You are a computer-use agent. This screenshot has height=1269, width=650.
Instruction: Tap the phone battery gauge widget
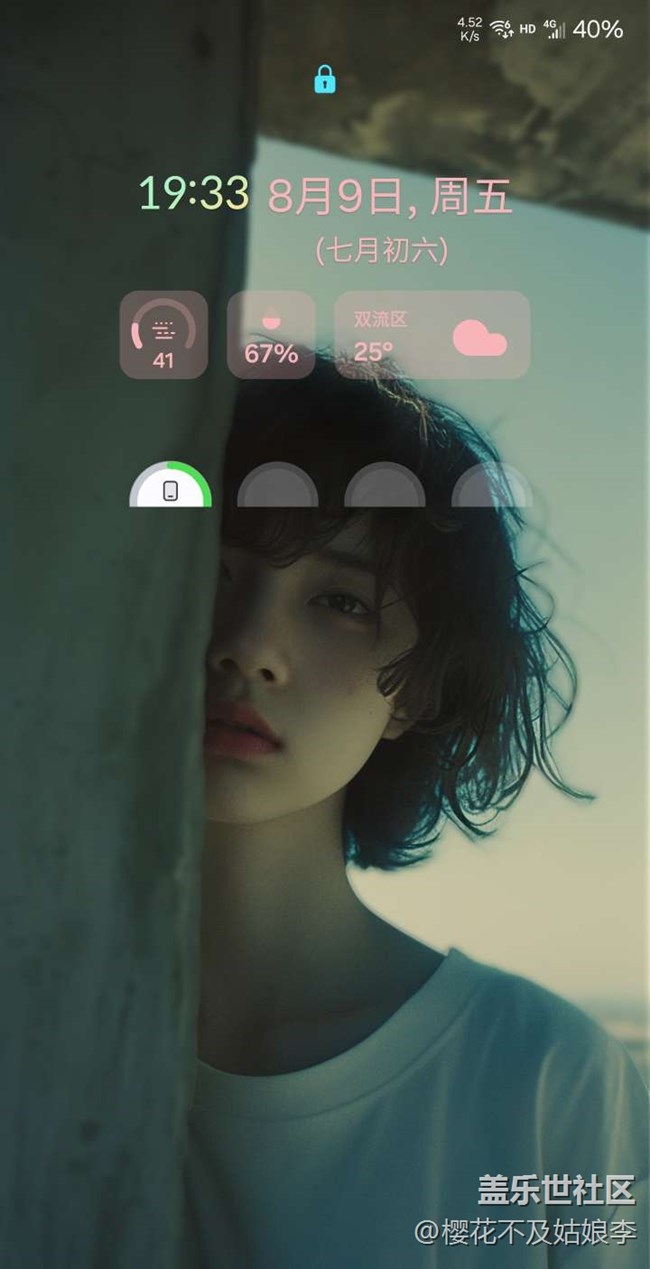pos(170,484)
